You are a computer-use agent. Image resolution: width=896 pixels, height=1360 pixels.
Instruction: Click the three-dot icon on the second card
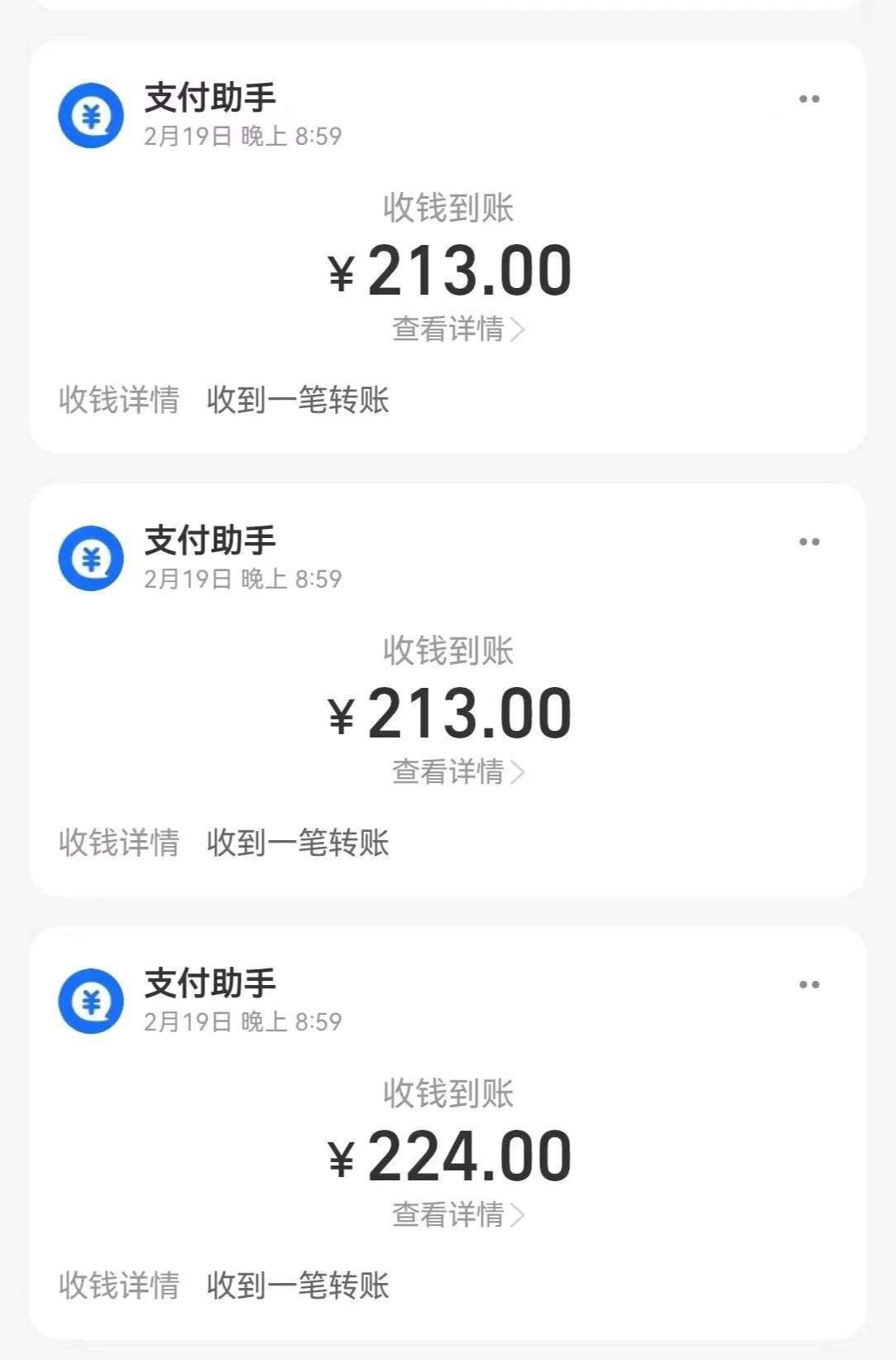click(808, 541)
